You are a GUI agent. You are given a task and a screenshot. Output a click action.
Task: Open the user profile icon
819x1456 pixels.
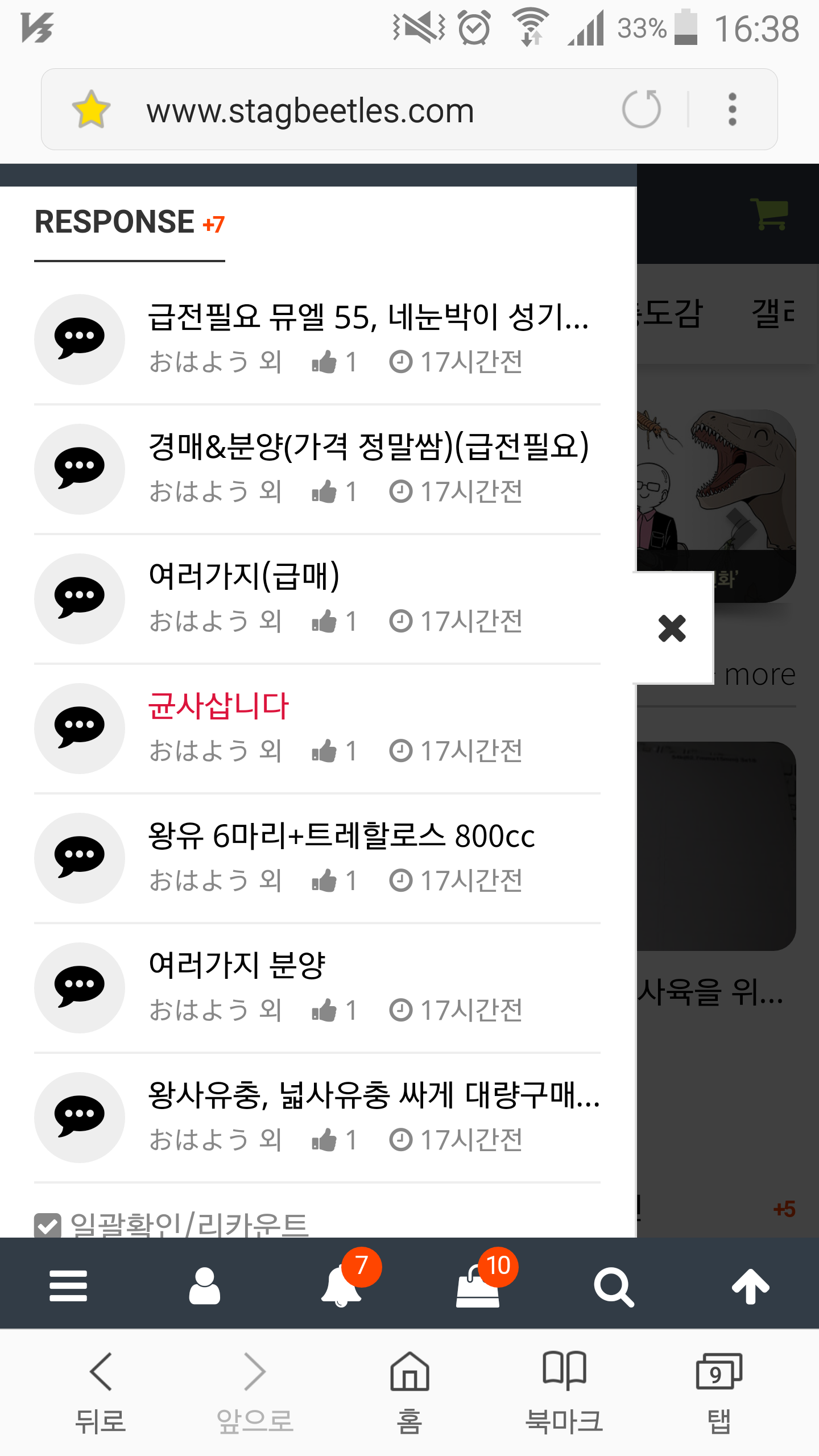[x=205, y=1285]
